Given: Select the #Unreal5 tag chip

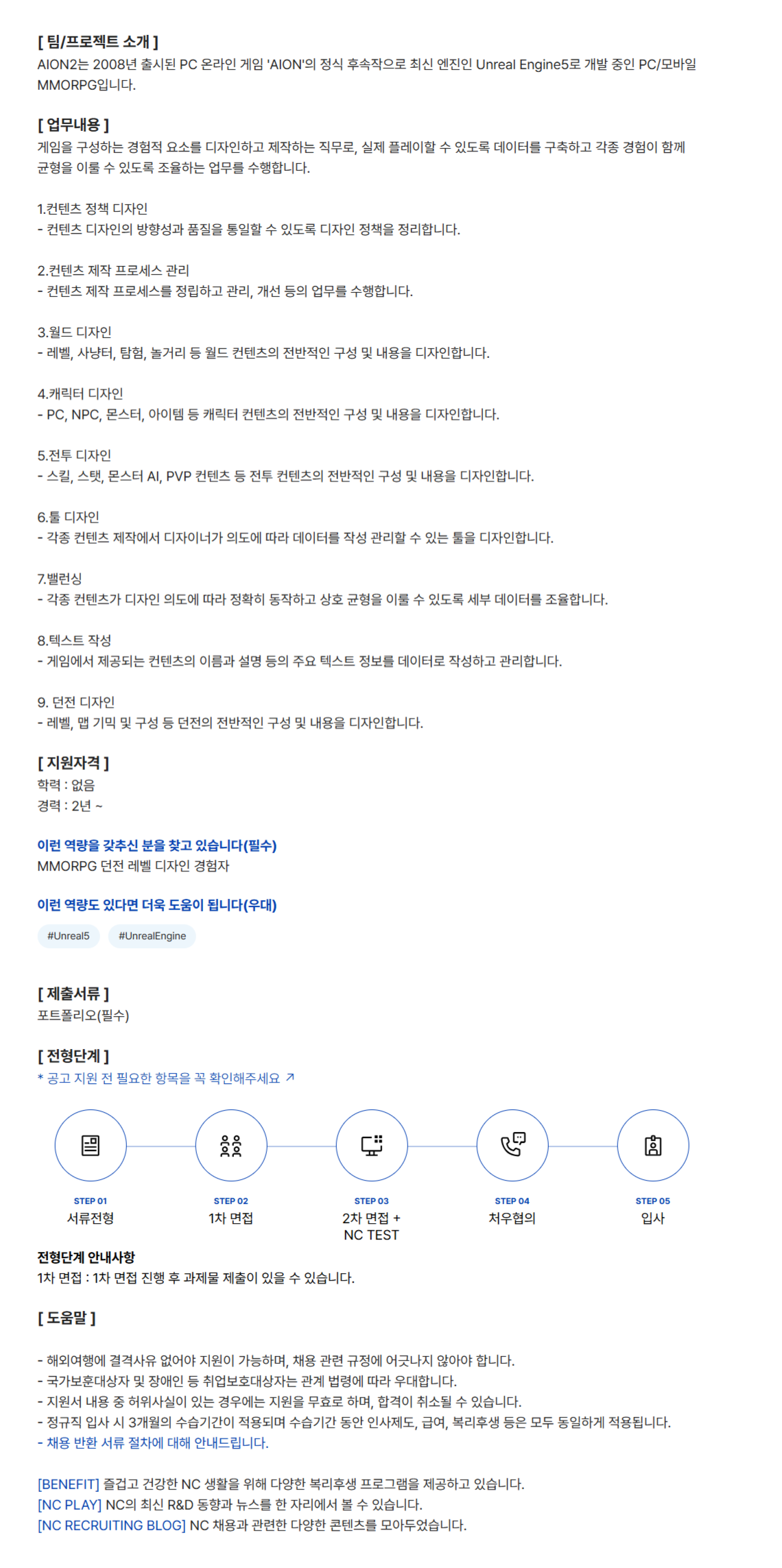Looking at the screenshot, I should [68, 936].
